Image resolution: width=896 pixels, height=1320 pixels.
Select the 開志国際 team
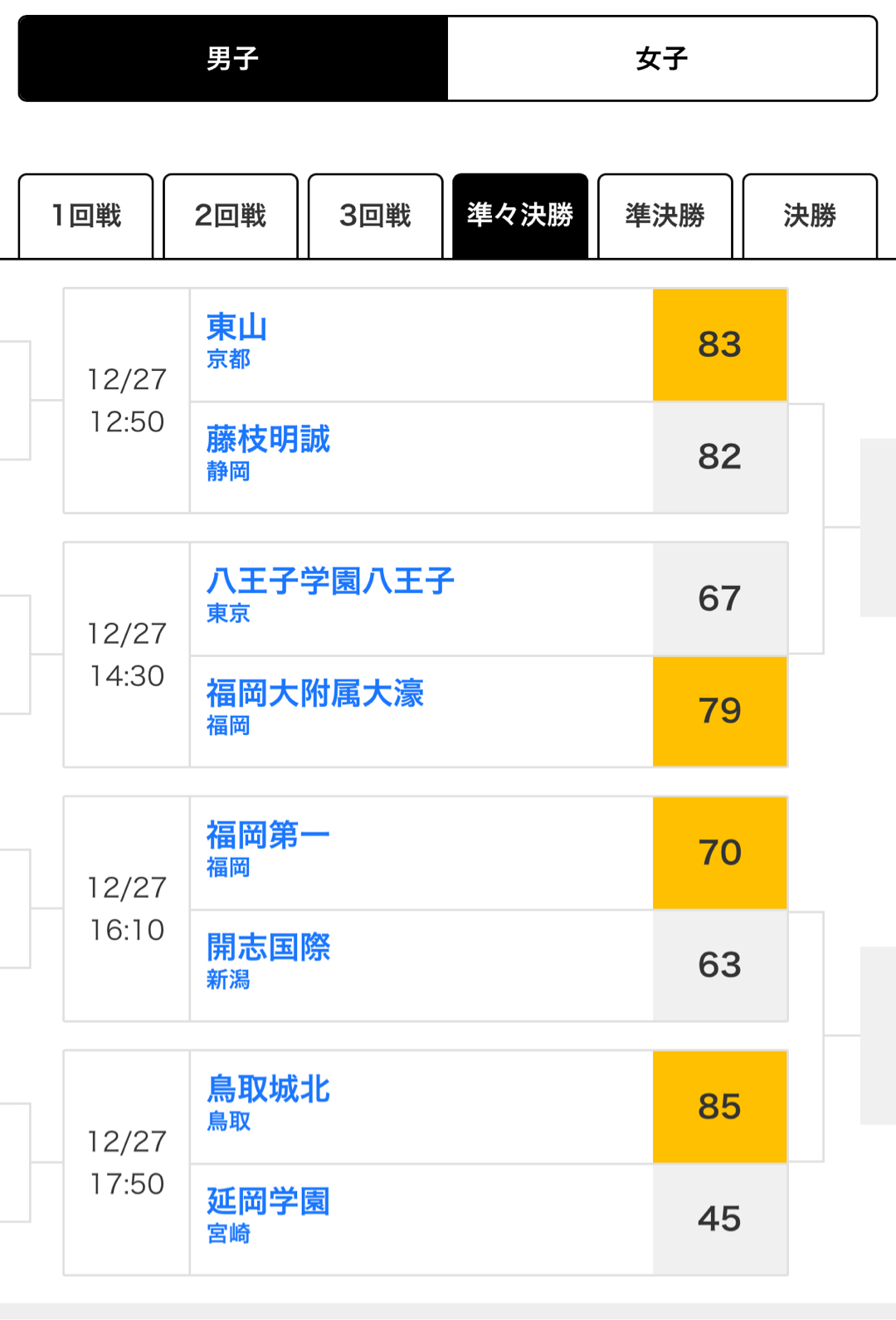coord(268,947)
